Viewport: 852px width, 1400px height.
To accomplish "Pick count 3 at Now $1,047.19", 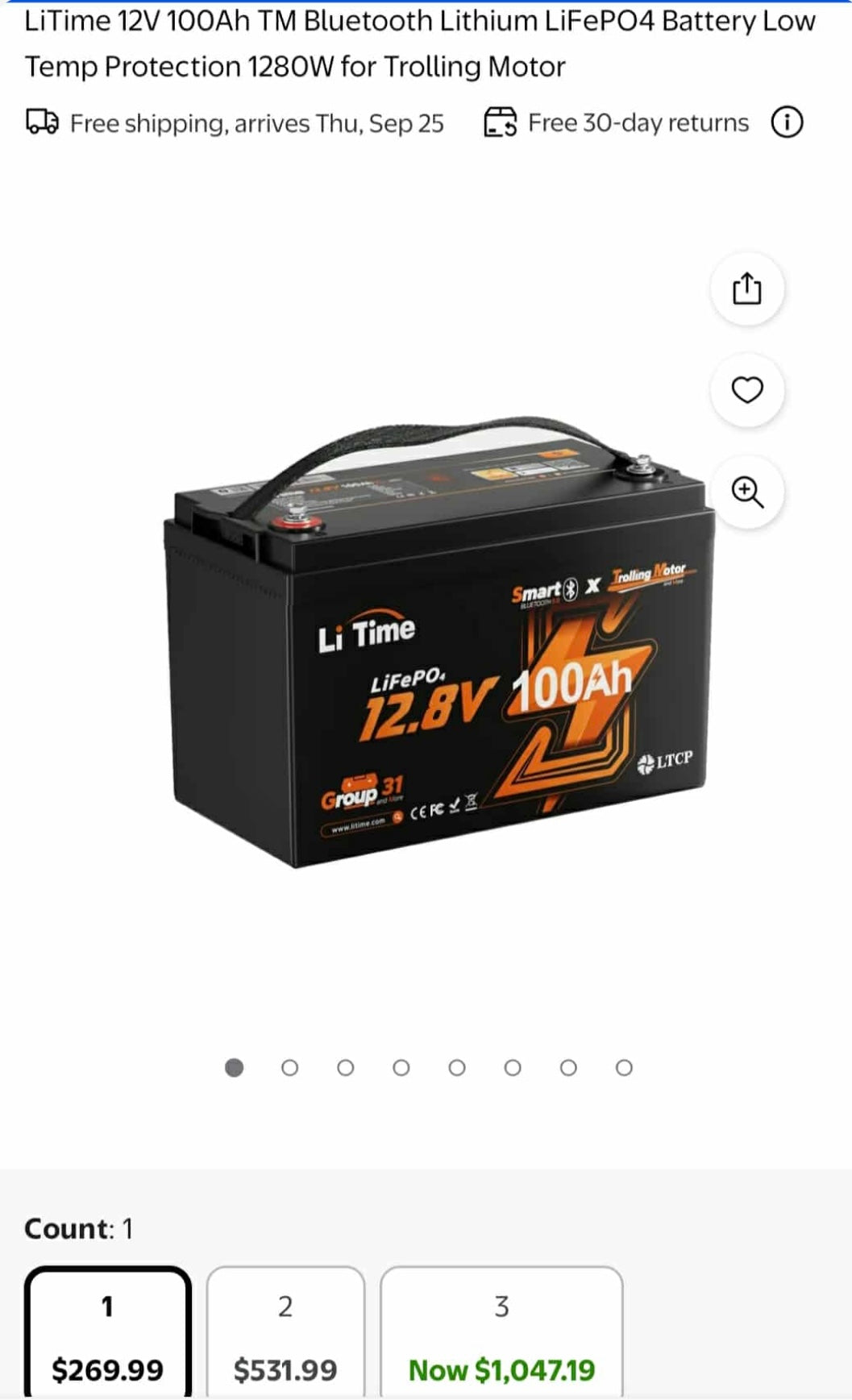I will pyautogui.click(x=501, y=1333).
